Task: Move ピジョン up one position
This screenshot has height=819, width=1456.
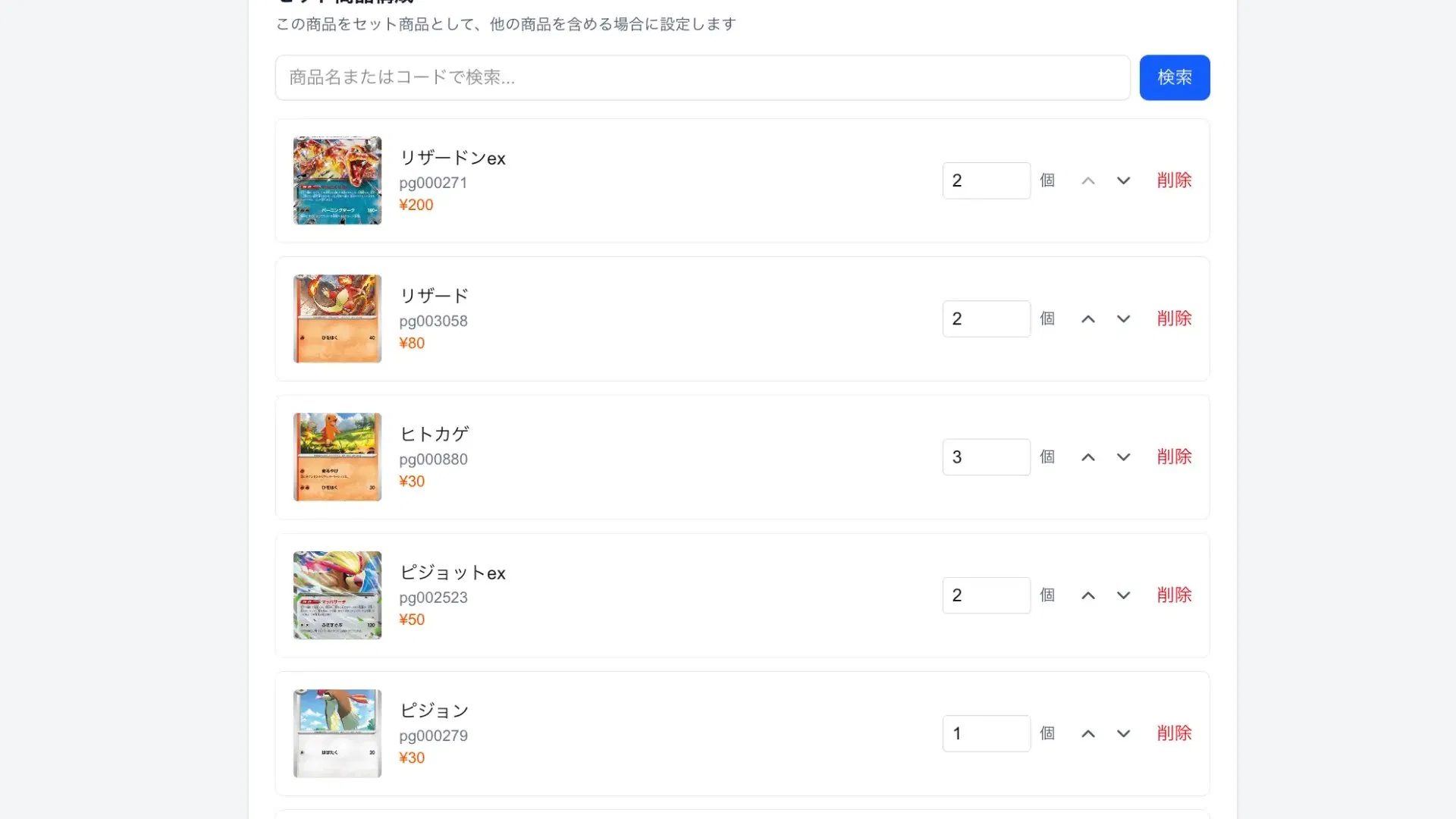Action: pos(1087,733)
